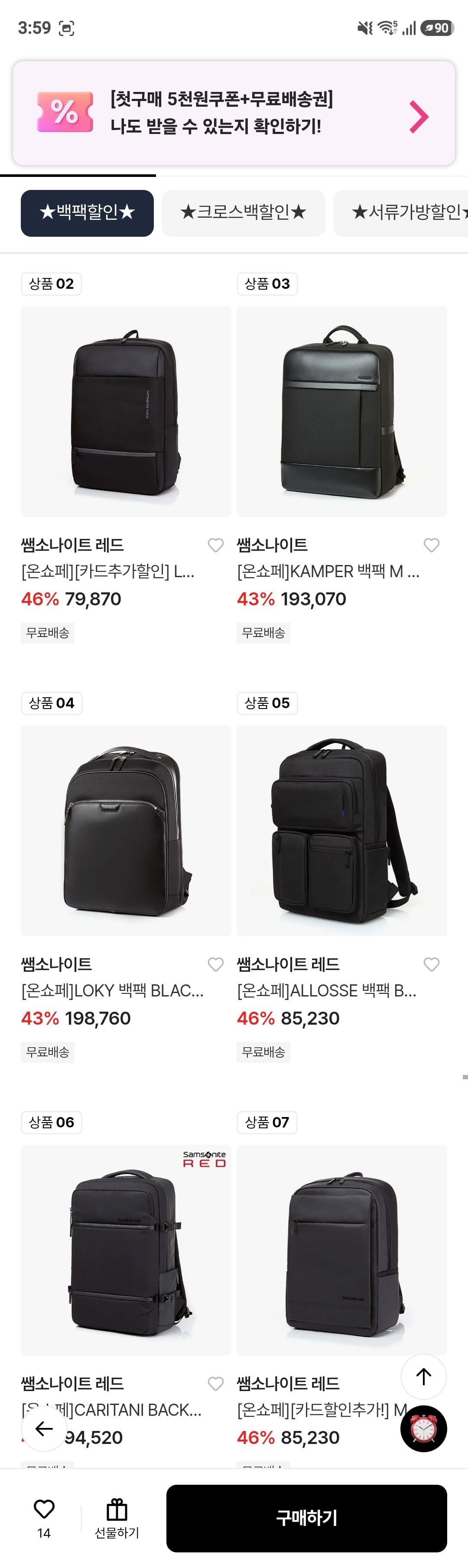Heart the ALLOSSE backpack

point(432,964)
